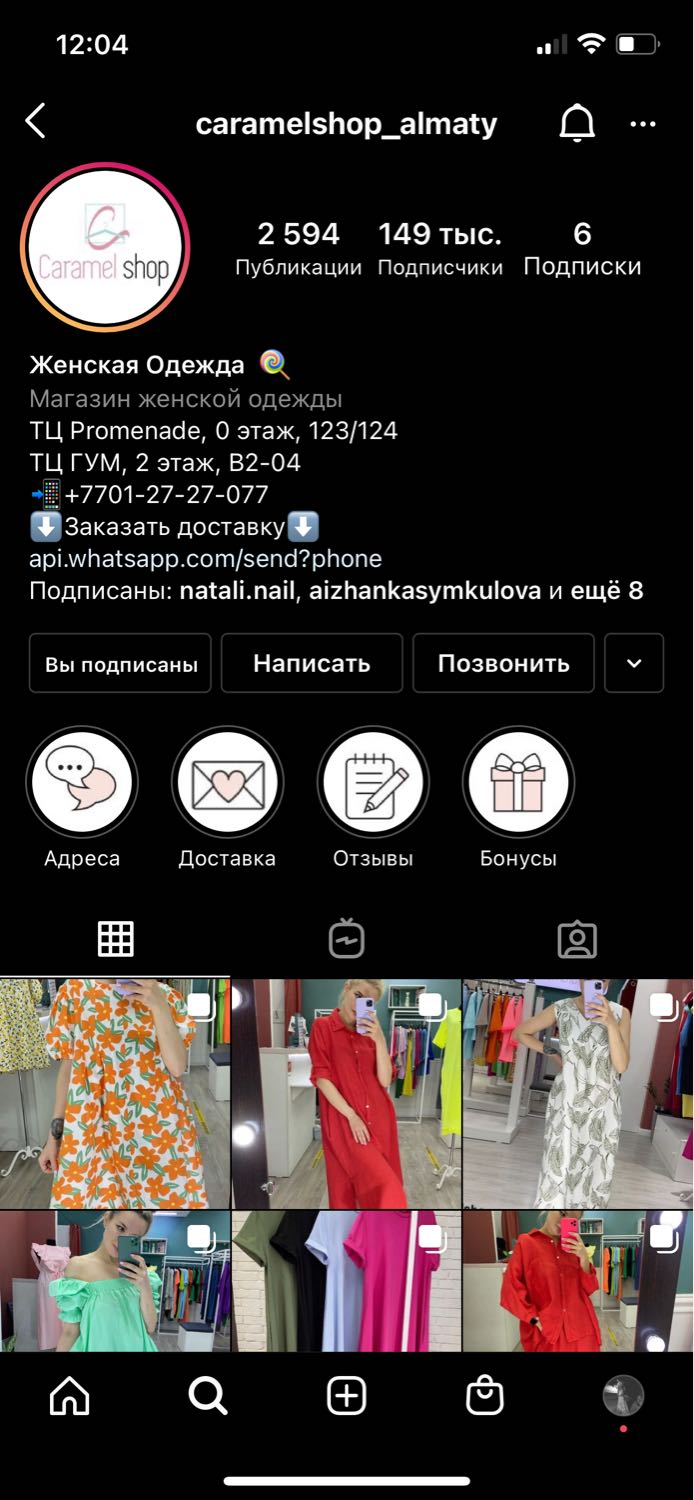Go to the Home feed tab

point(69,1396)
